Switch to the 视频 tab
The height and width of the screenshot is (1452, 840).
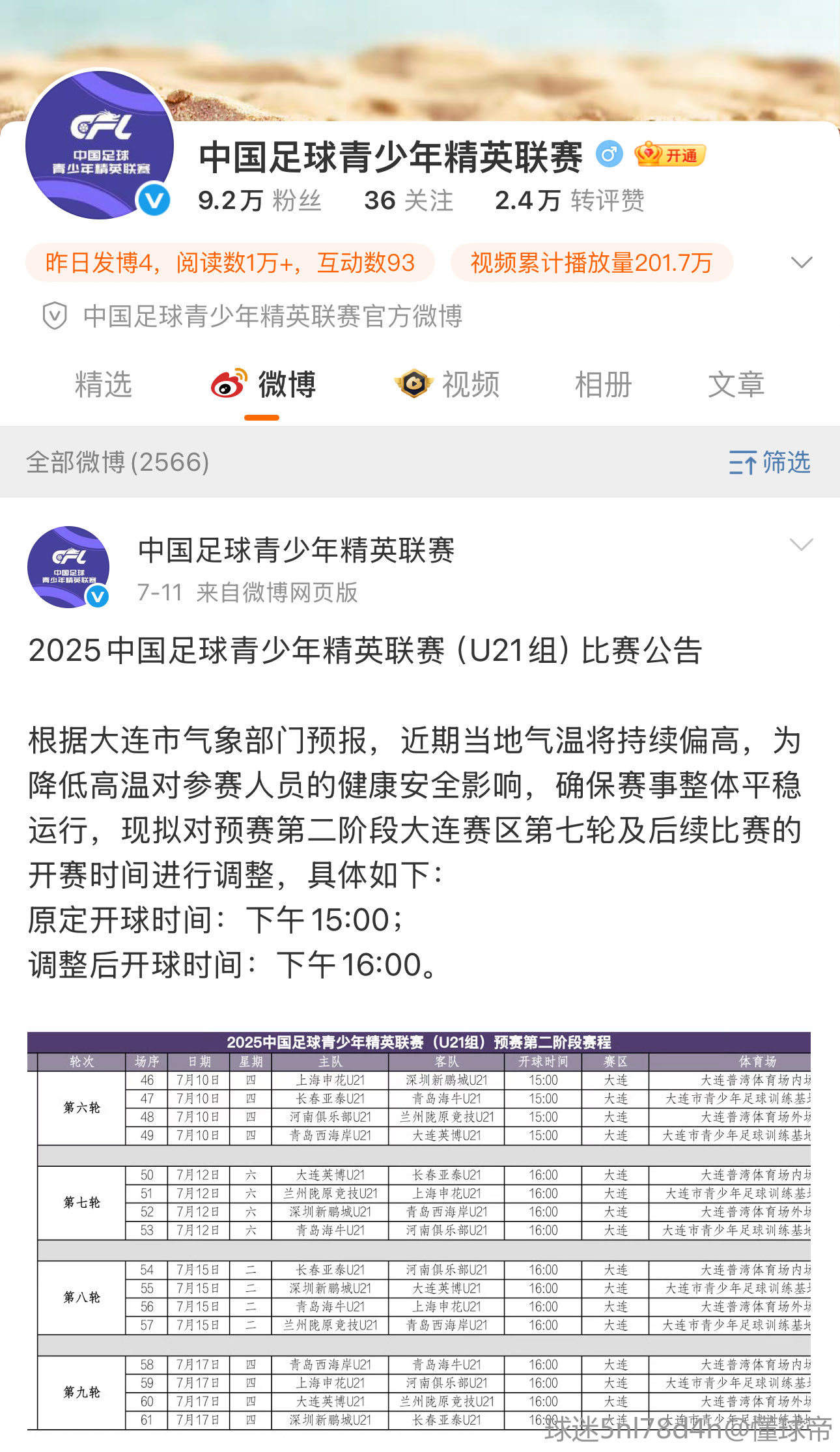448,384
